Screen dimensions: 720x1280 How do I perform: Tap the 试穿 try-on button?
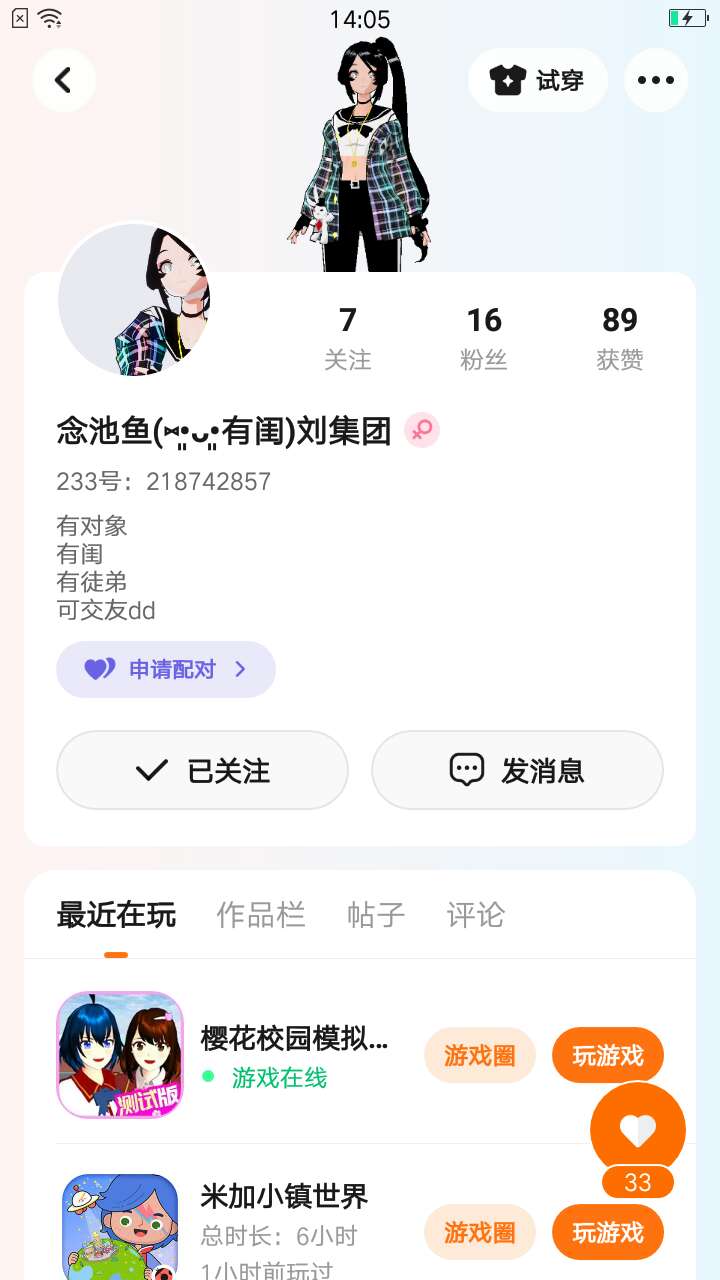coord(537,80)
